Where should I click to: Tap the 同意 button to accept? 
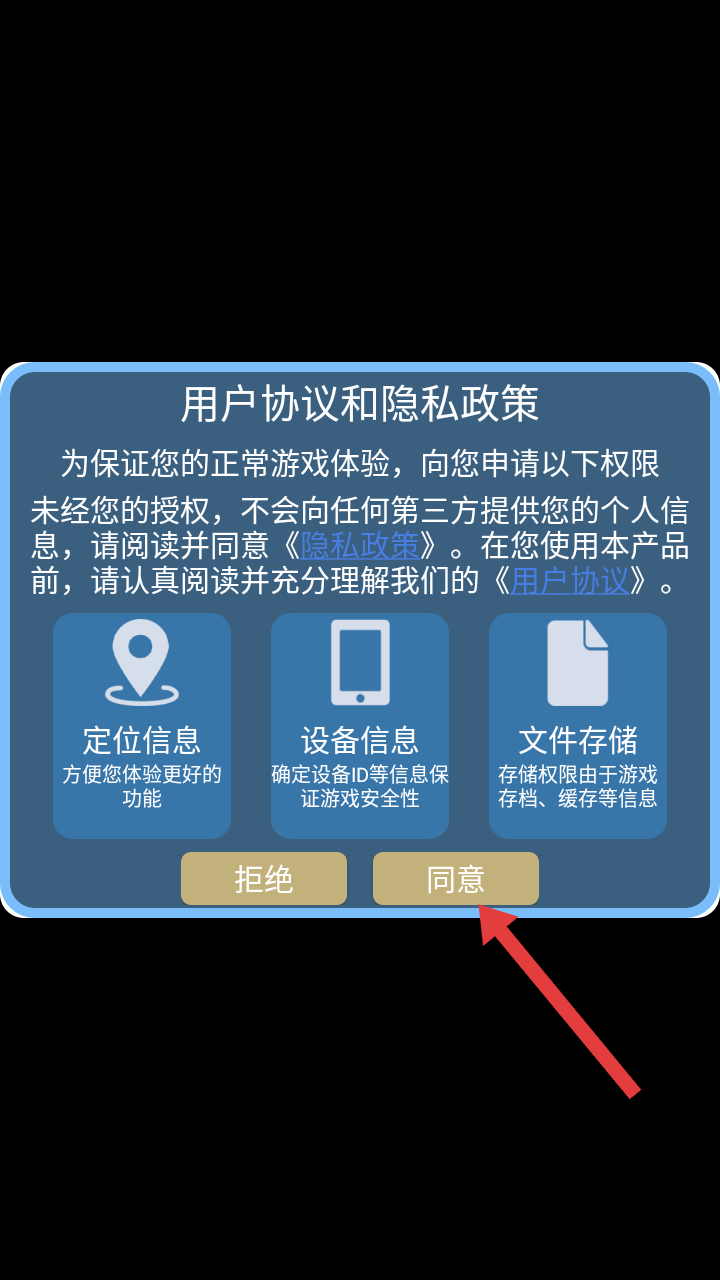tap(456, 879)
